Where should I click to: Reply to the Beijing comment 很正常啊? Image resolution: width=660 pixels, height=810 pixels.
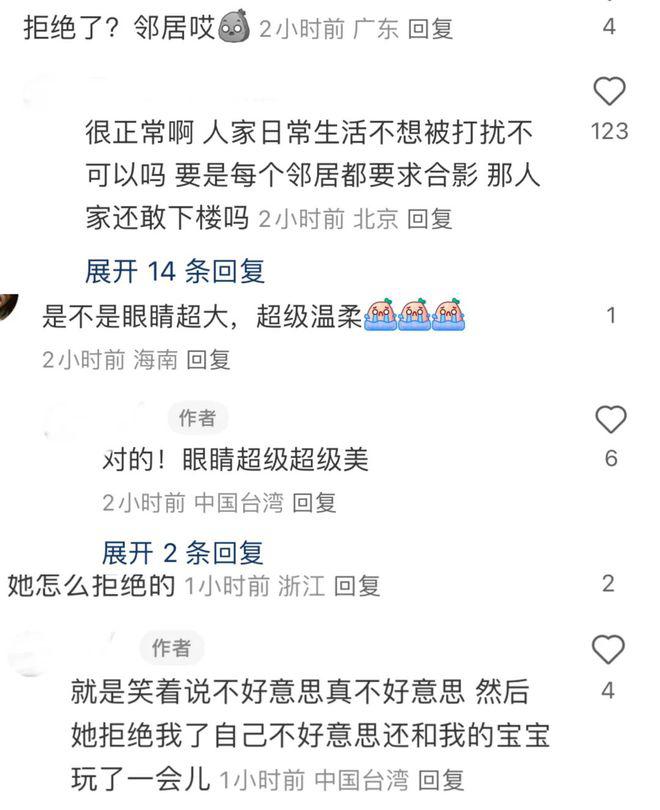[430, 219]
